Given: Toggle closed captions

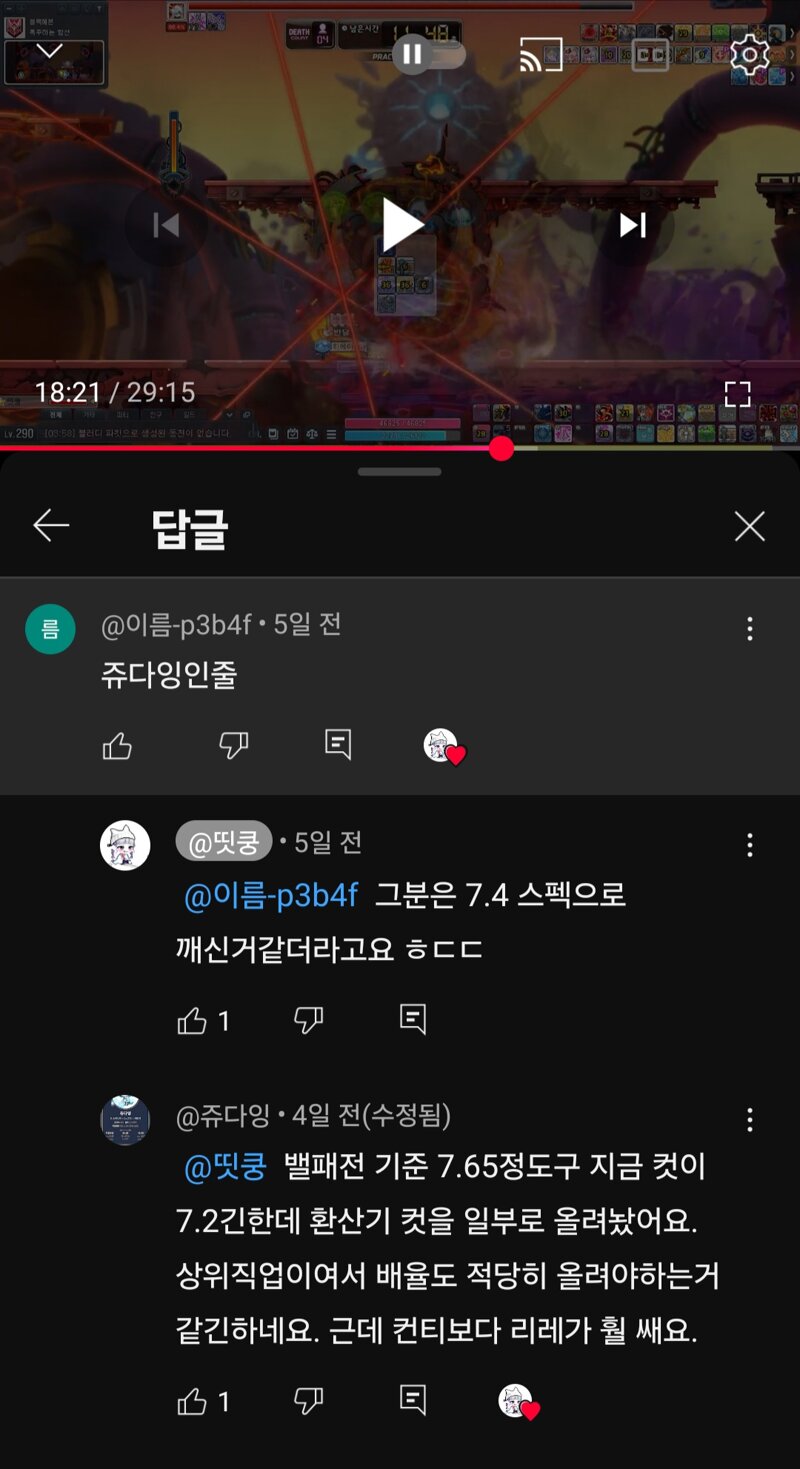Looking at the screenshot, I should [x=650, y=55].
